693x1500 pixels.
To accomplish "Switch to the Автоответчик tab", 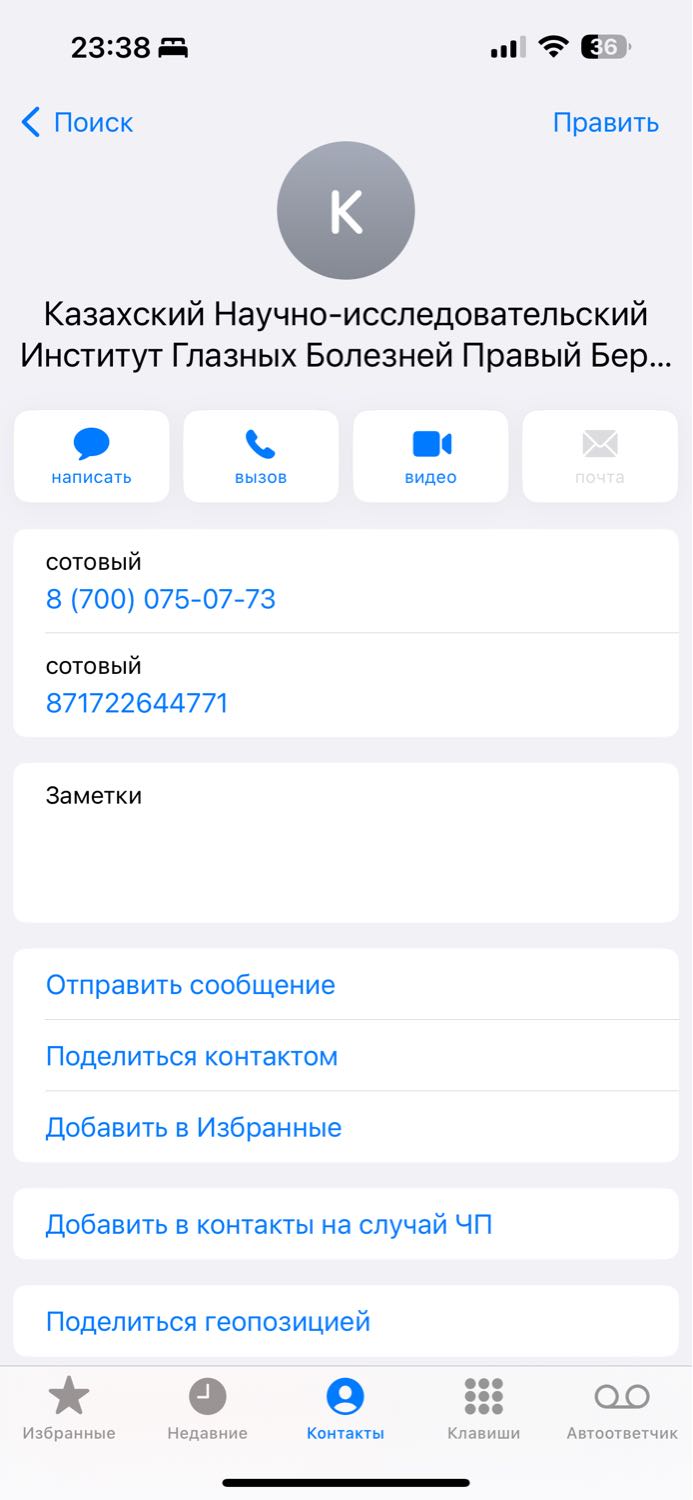I will tap(622, 1409).
